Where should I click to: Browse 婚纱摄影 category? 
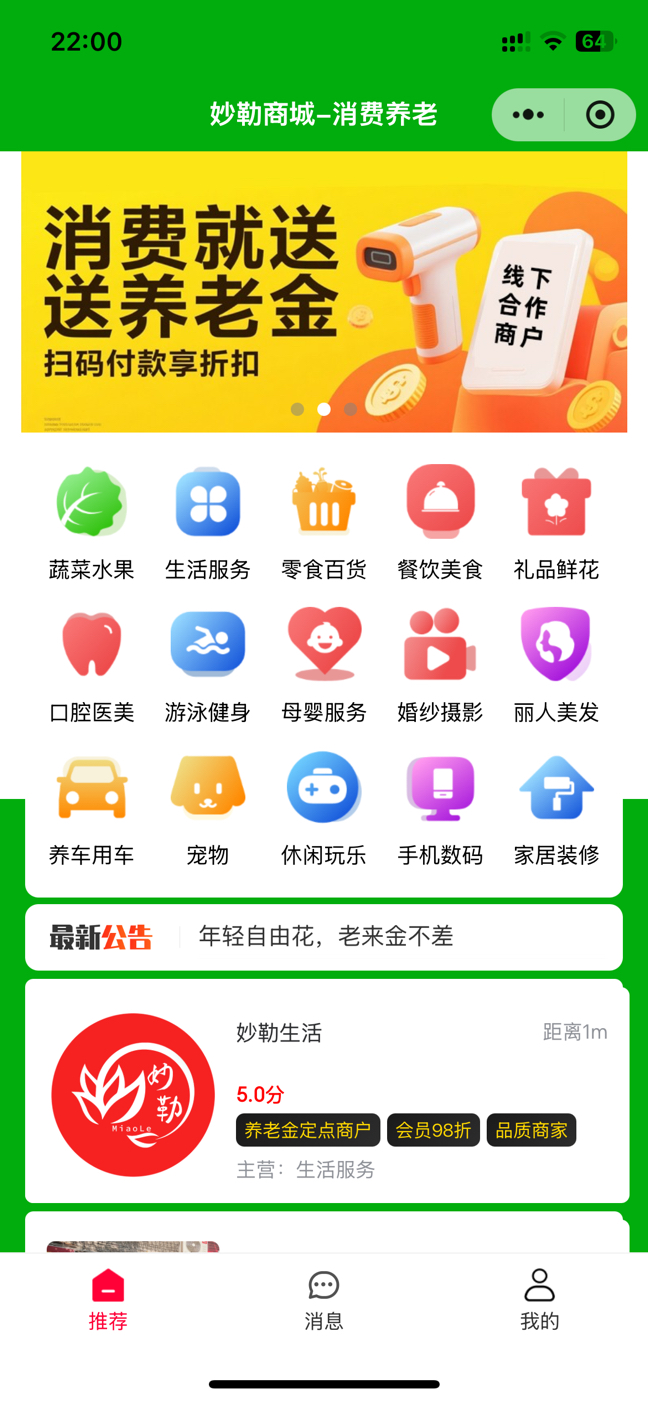coord(440,665)
